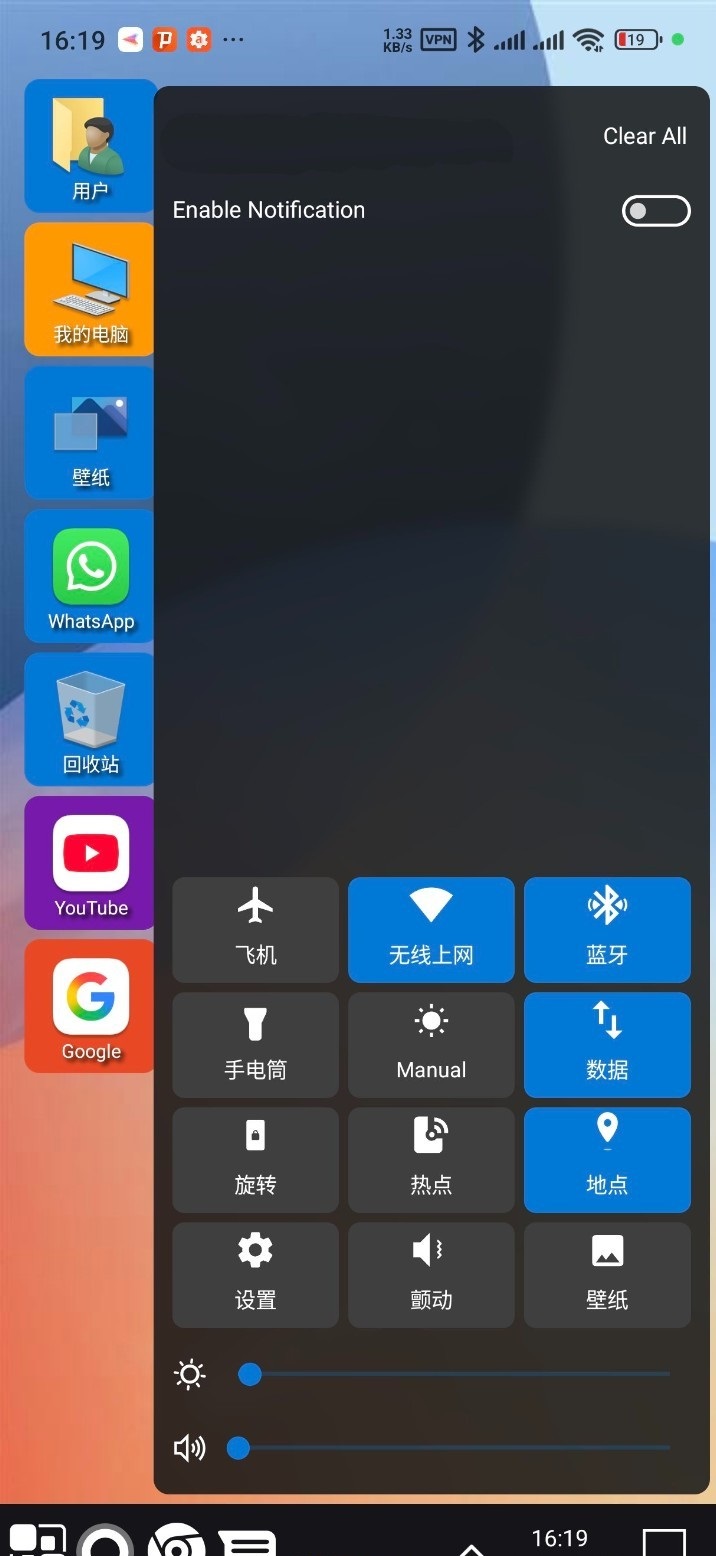716x1556 pixels.
Task: Toggle the Enable Notification switch
Action: pyautogui.click(x=656, y=211)
